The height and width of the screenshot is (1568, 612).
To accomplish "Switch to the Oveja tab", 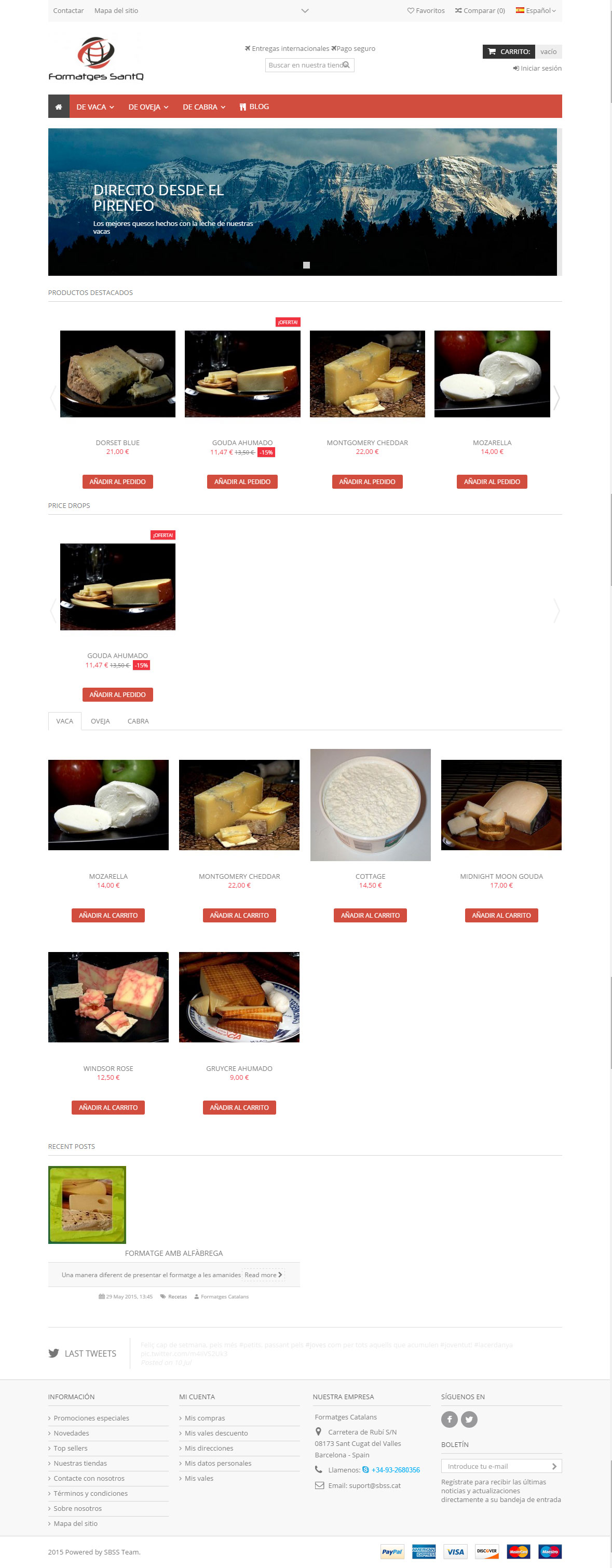I will [100, 721].
